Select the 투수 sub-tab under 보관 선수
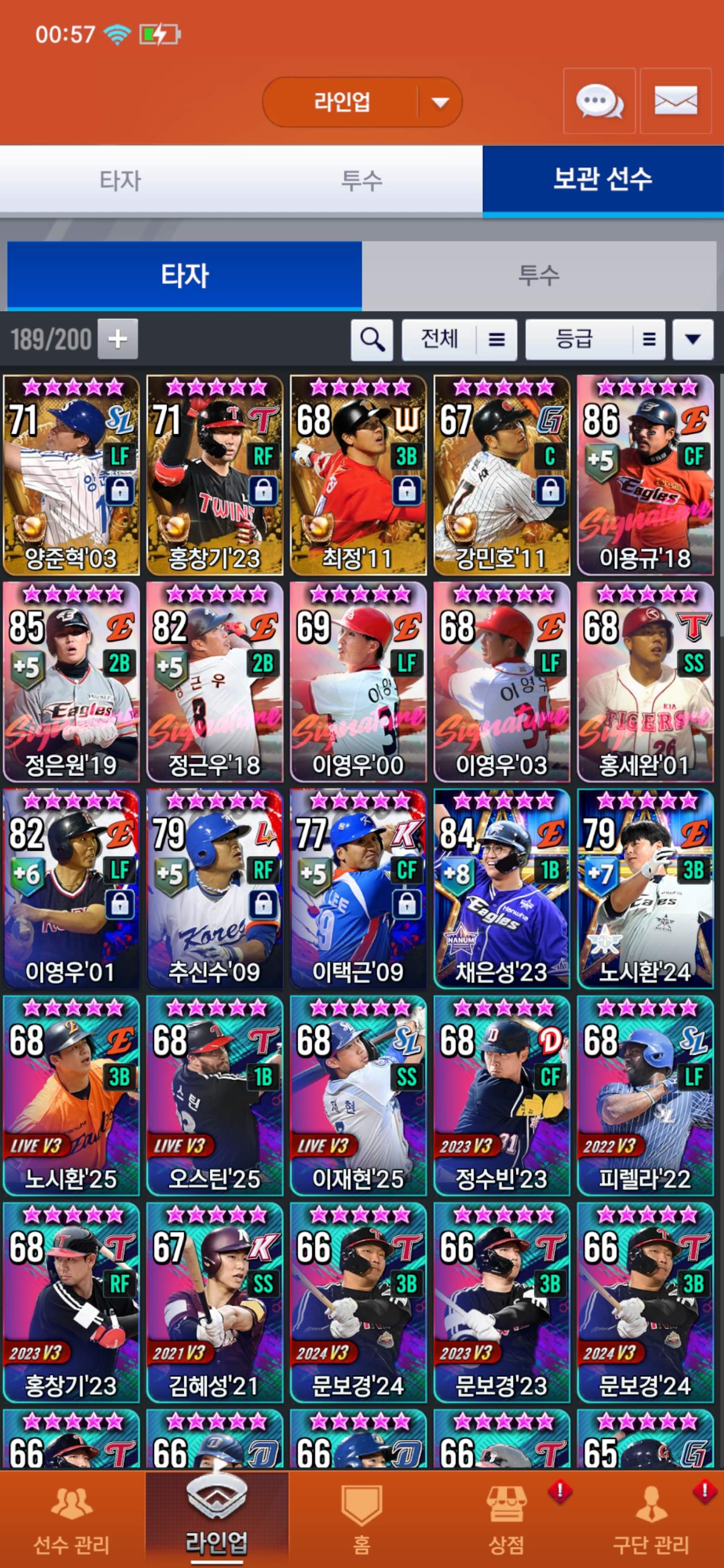This screenshot has width=724, height=1568. pos(538,275)
